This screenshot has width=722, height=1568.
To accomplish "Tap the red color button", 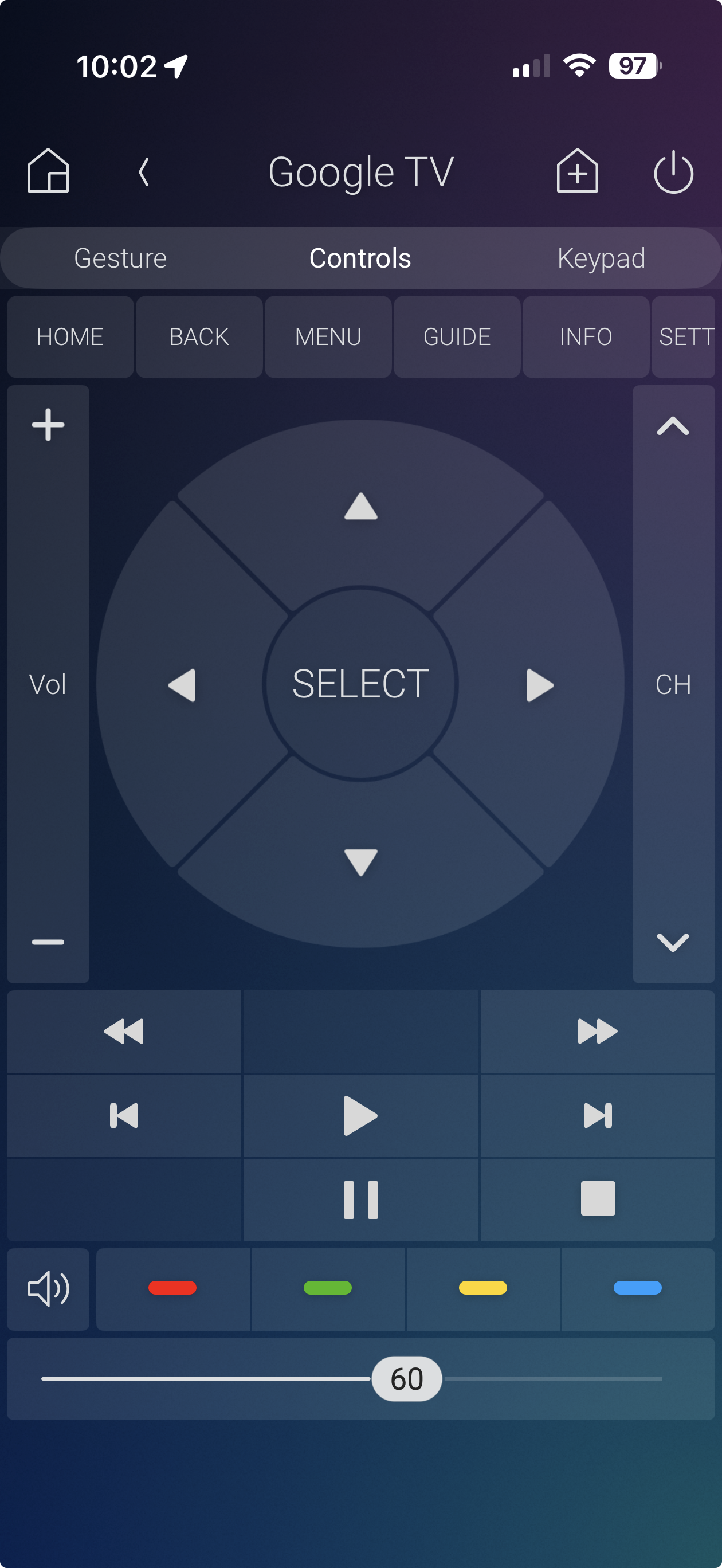I will point(172,1288).
